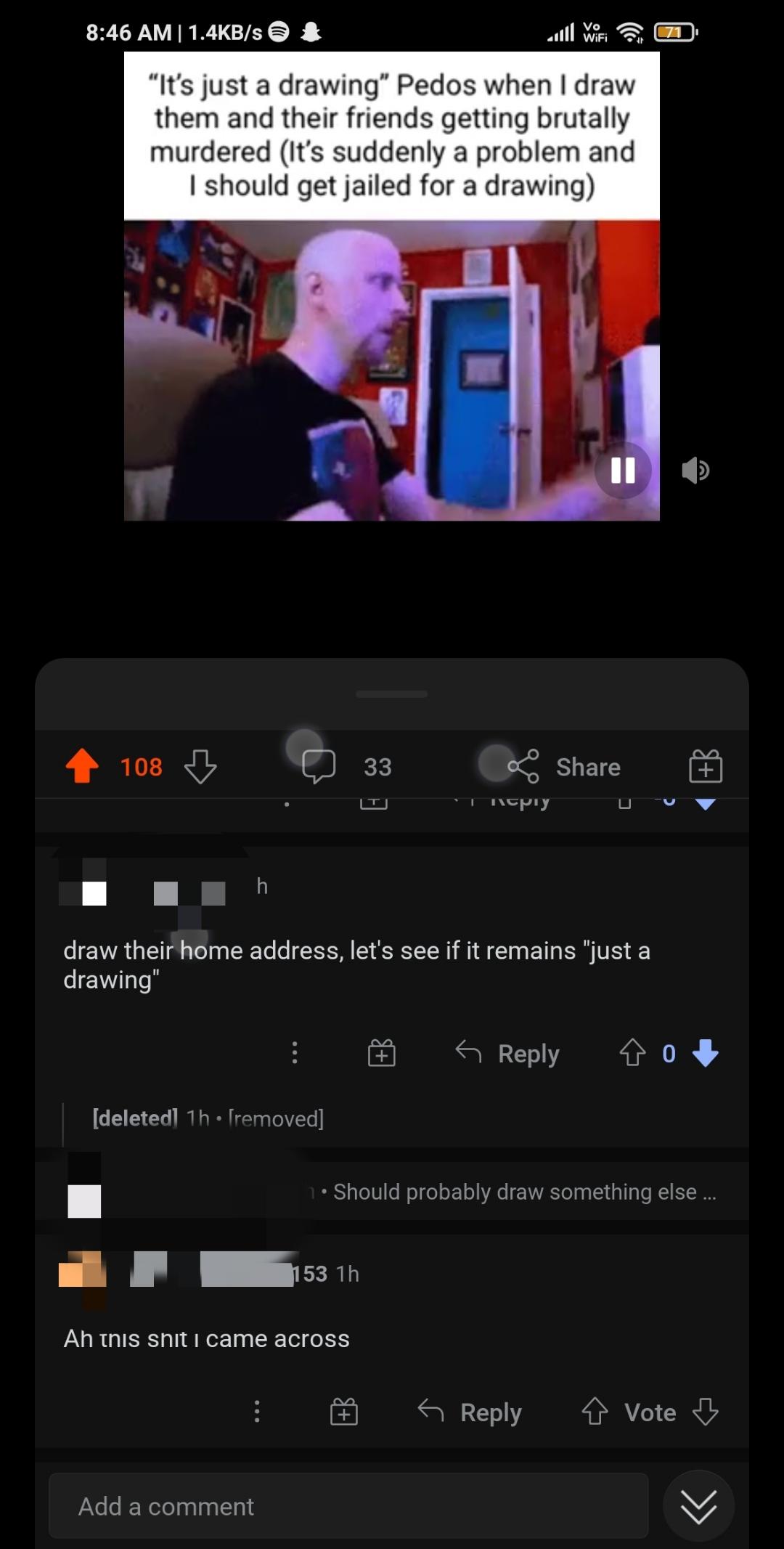784x1549 pixels.
Task: Upvote the "draw their home address" comment
Action: click(632, 1052)
